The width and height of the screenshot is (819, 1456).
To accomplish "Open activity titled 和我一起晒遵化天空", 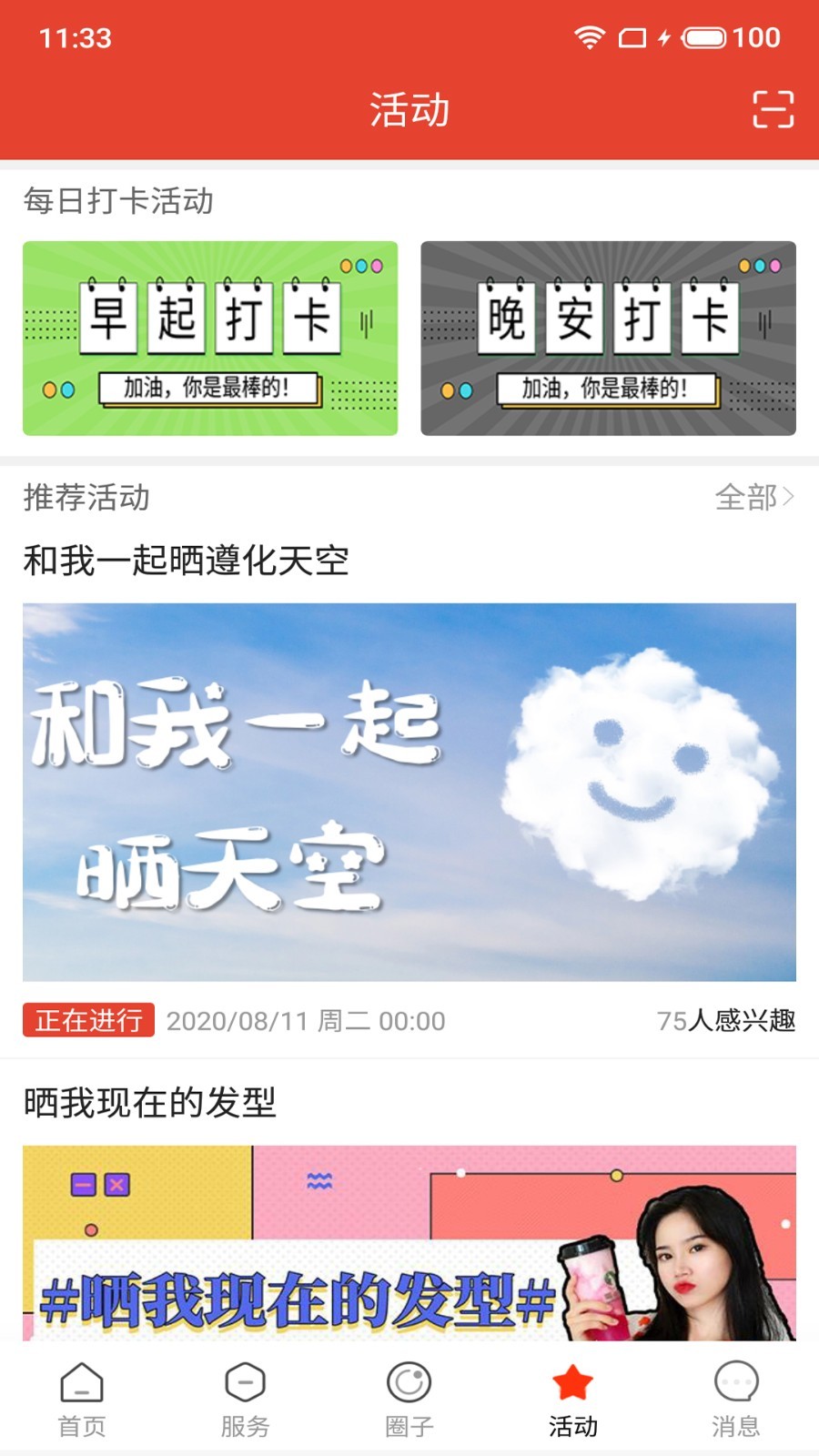I will tap(187, 560).
